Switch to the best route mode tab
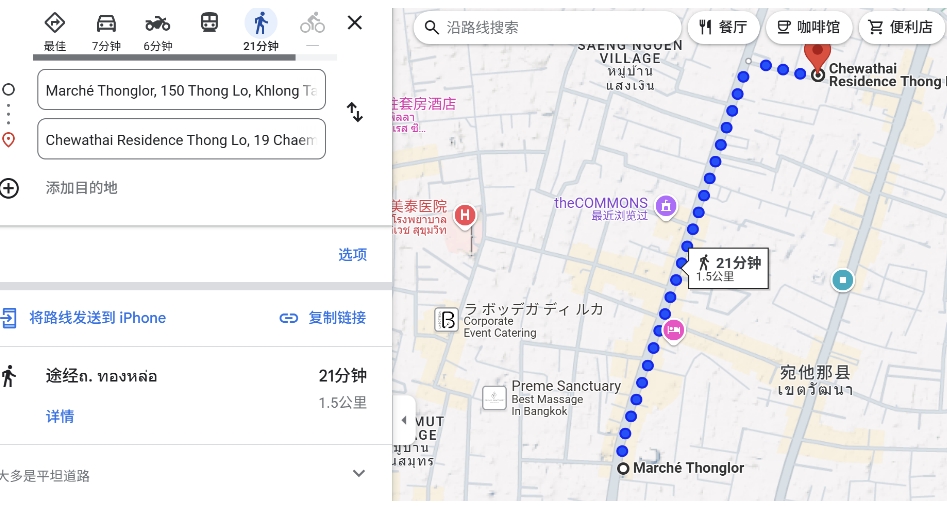 click(x=55, y=30)
